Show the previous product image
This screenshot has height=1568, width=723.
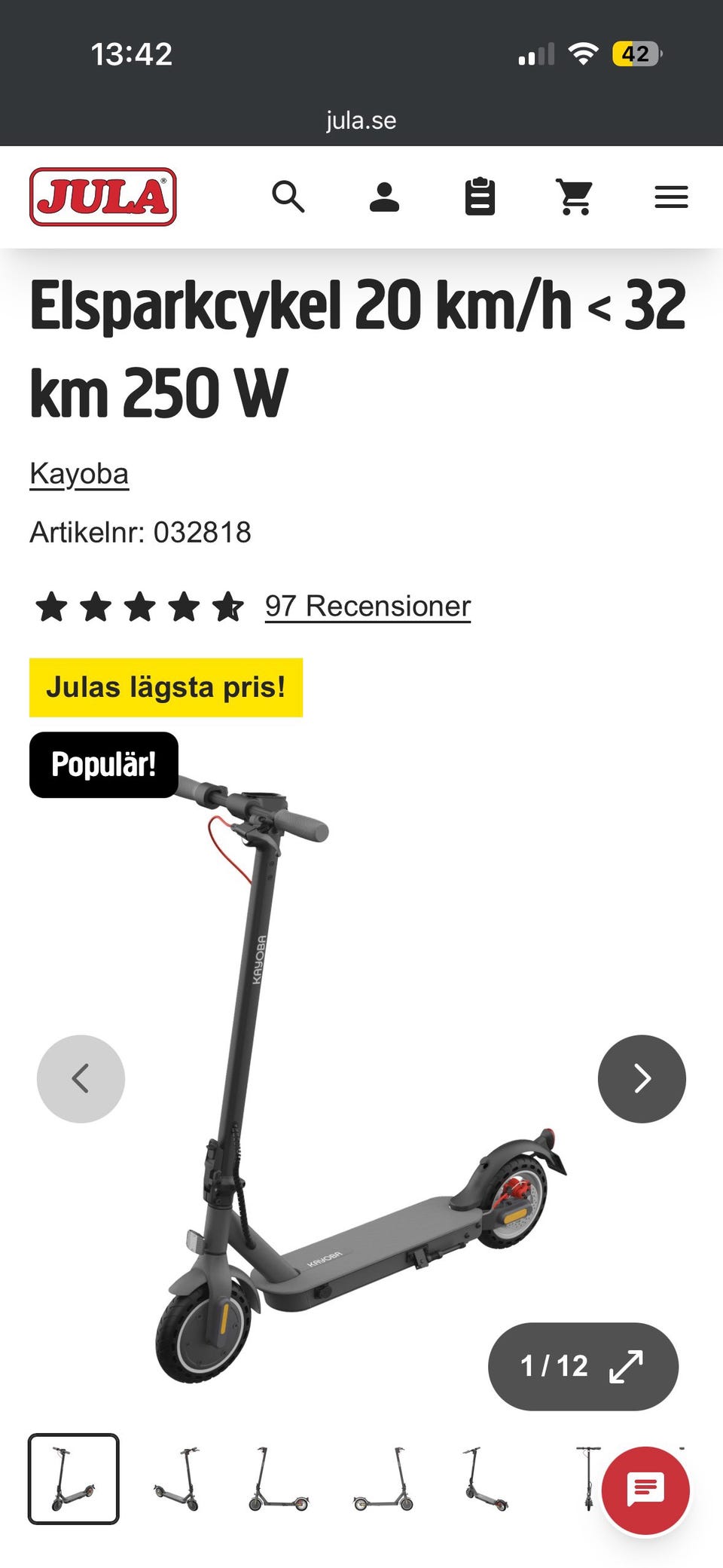pyautogui.click(x=81, y=1078)
